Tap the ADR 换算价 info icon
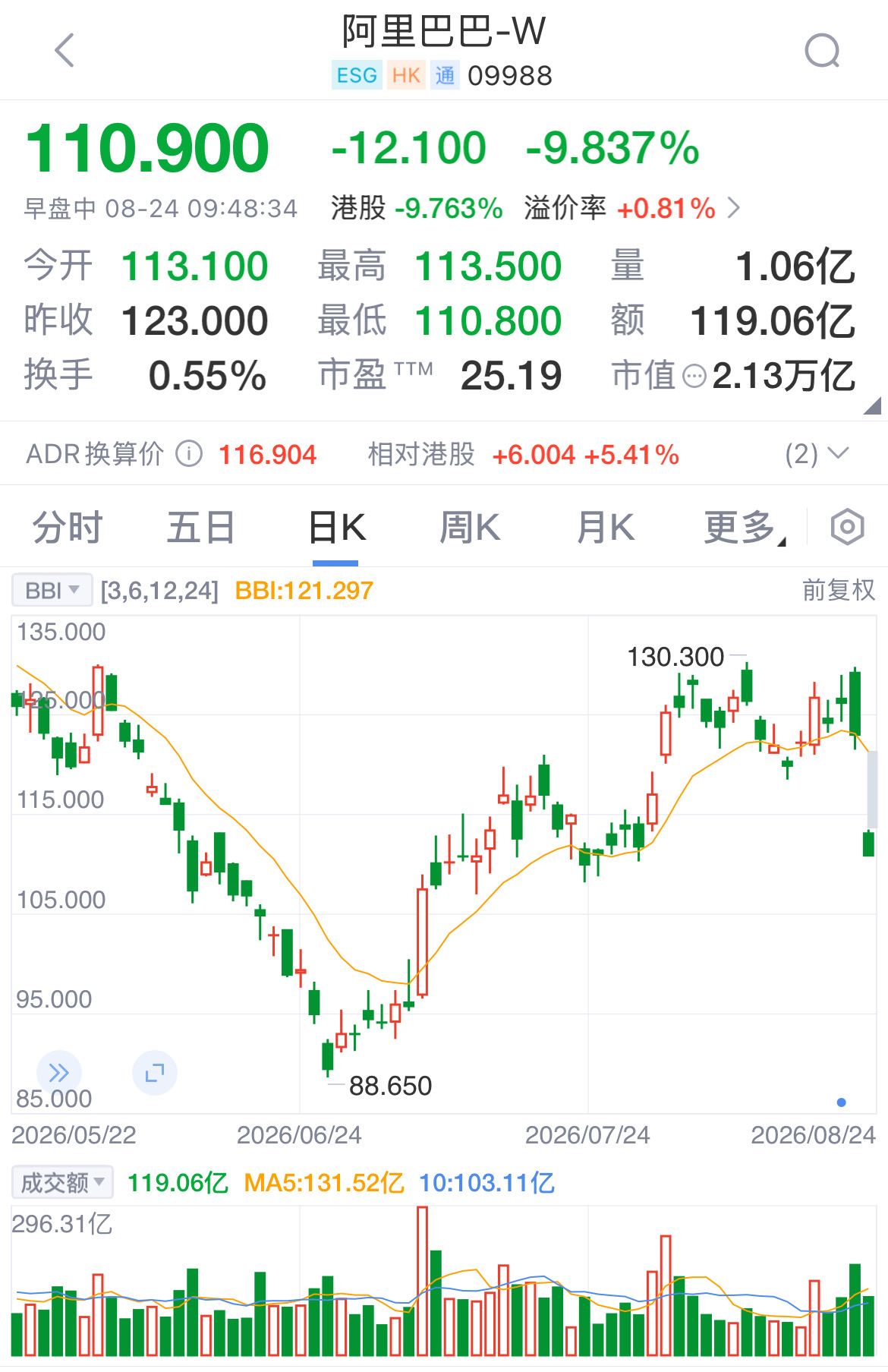Viewport: 888px width, 1372px height. pos(189,454)
